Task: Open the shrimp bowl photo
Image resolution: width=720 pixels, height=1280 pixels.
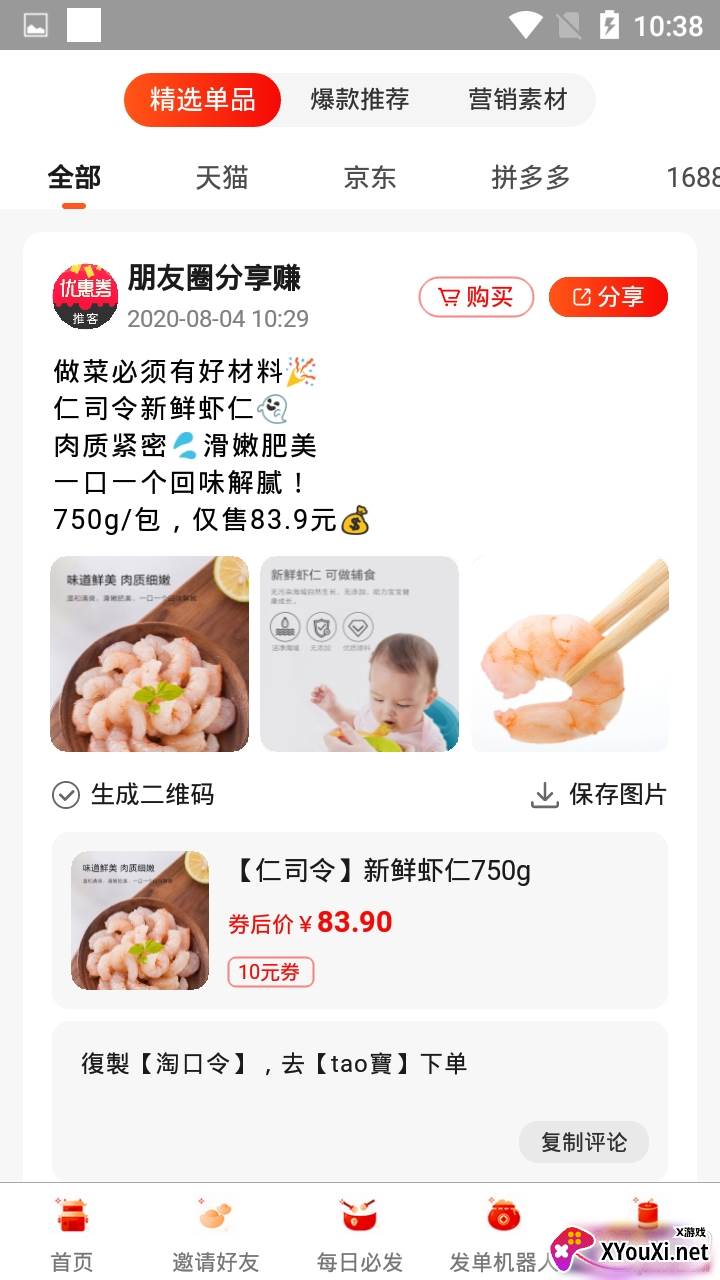Action: pyautogui.click(x=150, y=654)
